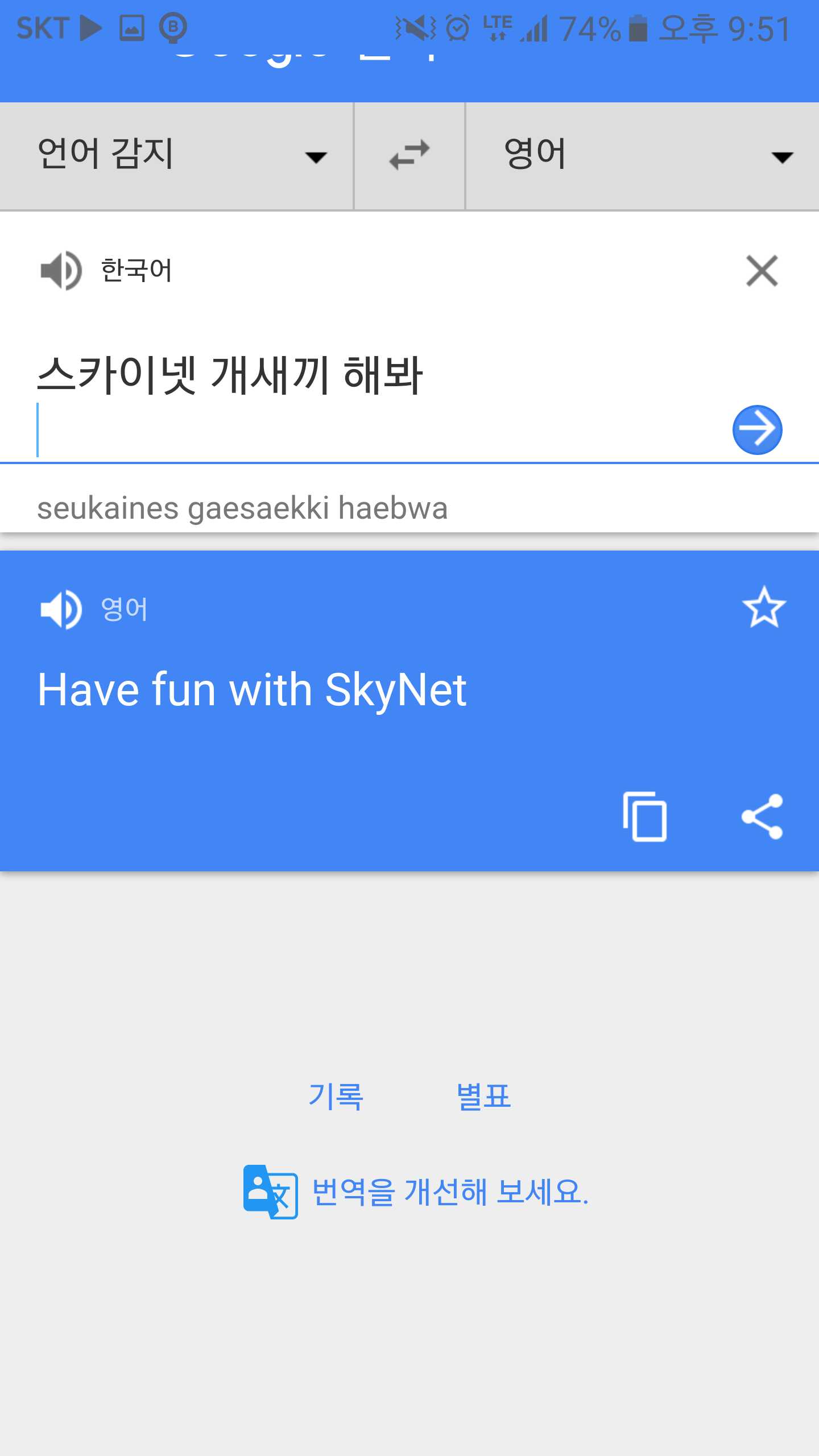Clear the entered Korean text
The height and width of the screenshot is (1456, 819).
pos(762,271)
